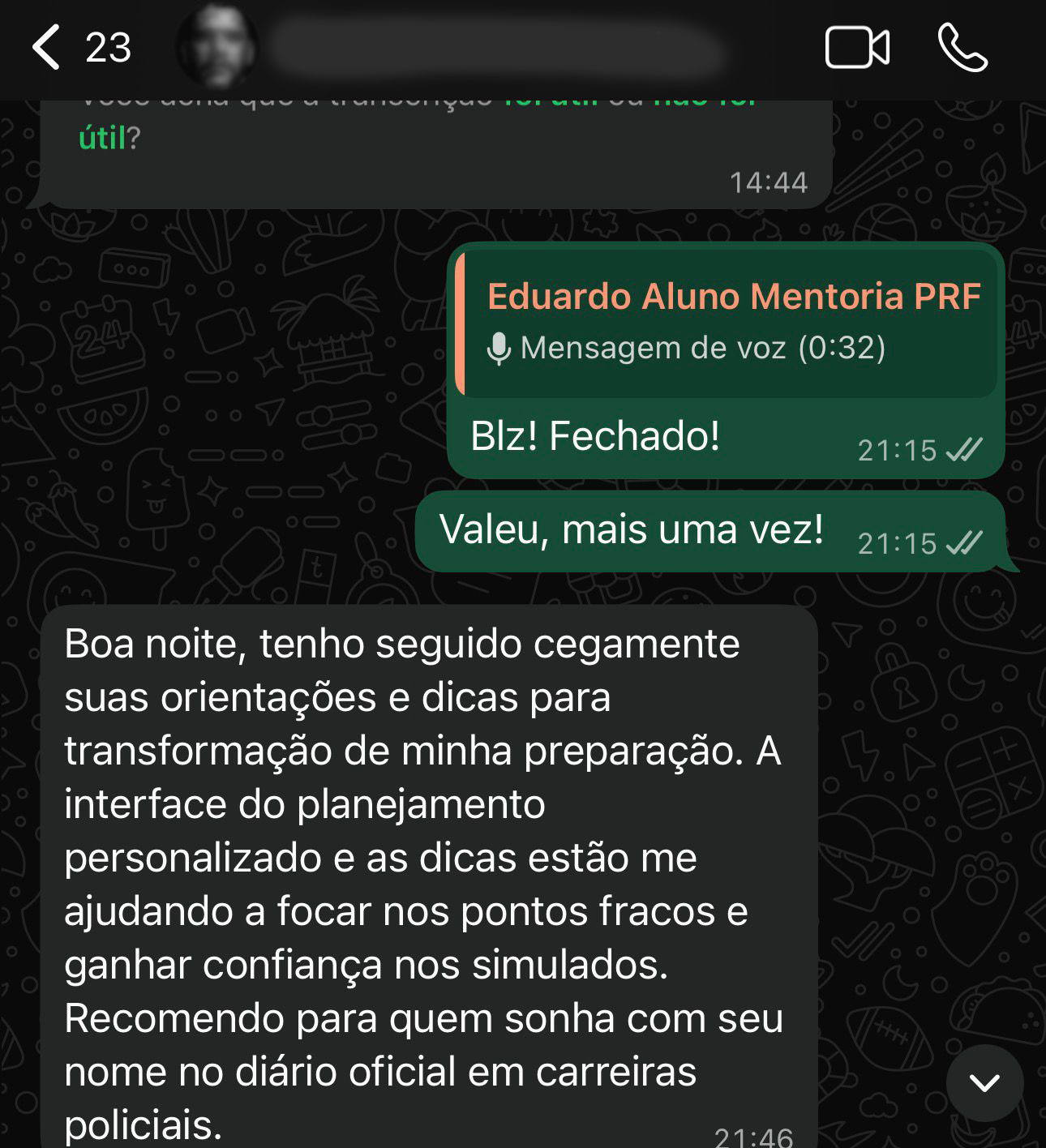Tap the green 'útil' link
The image size is (1046, 1148).
[102, 138]
